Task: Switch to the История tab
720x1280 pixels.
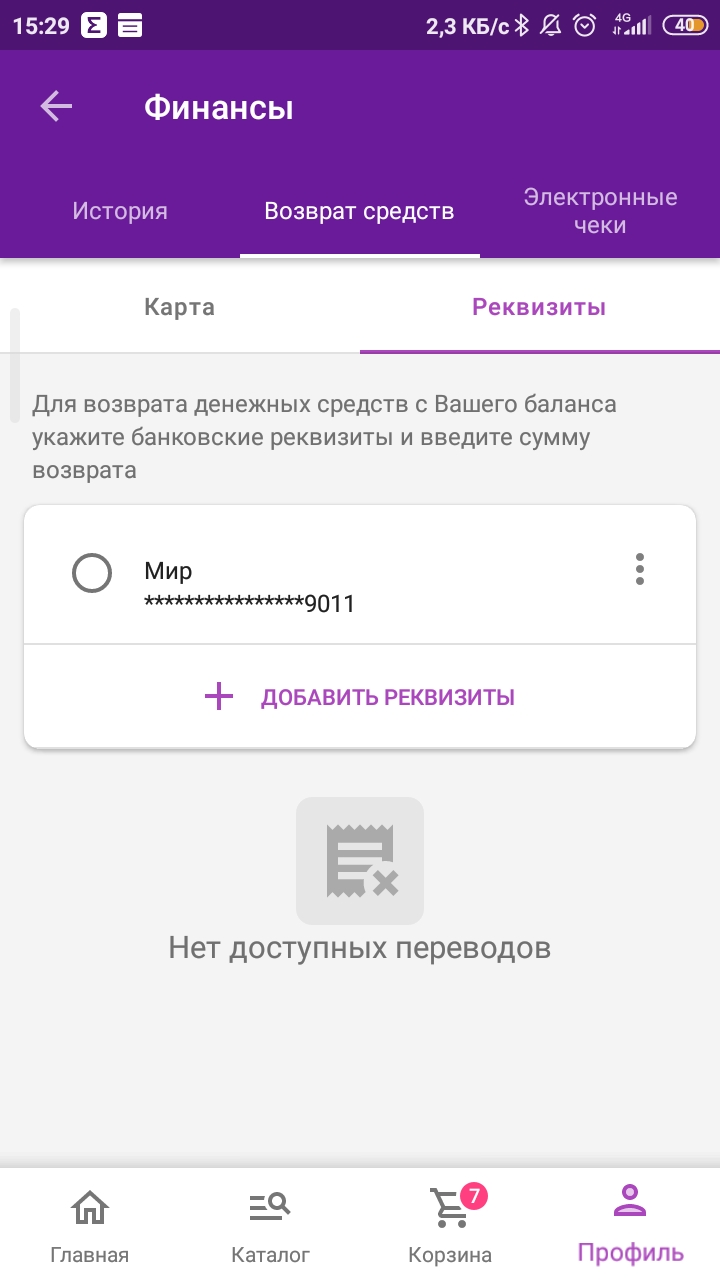Action: [120, 211]
